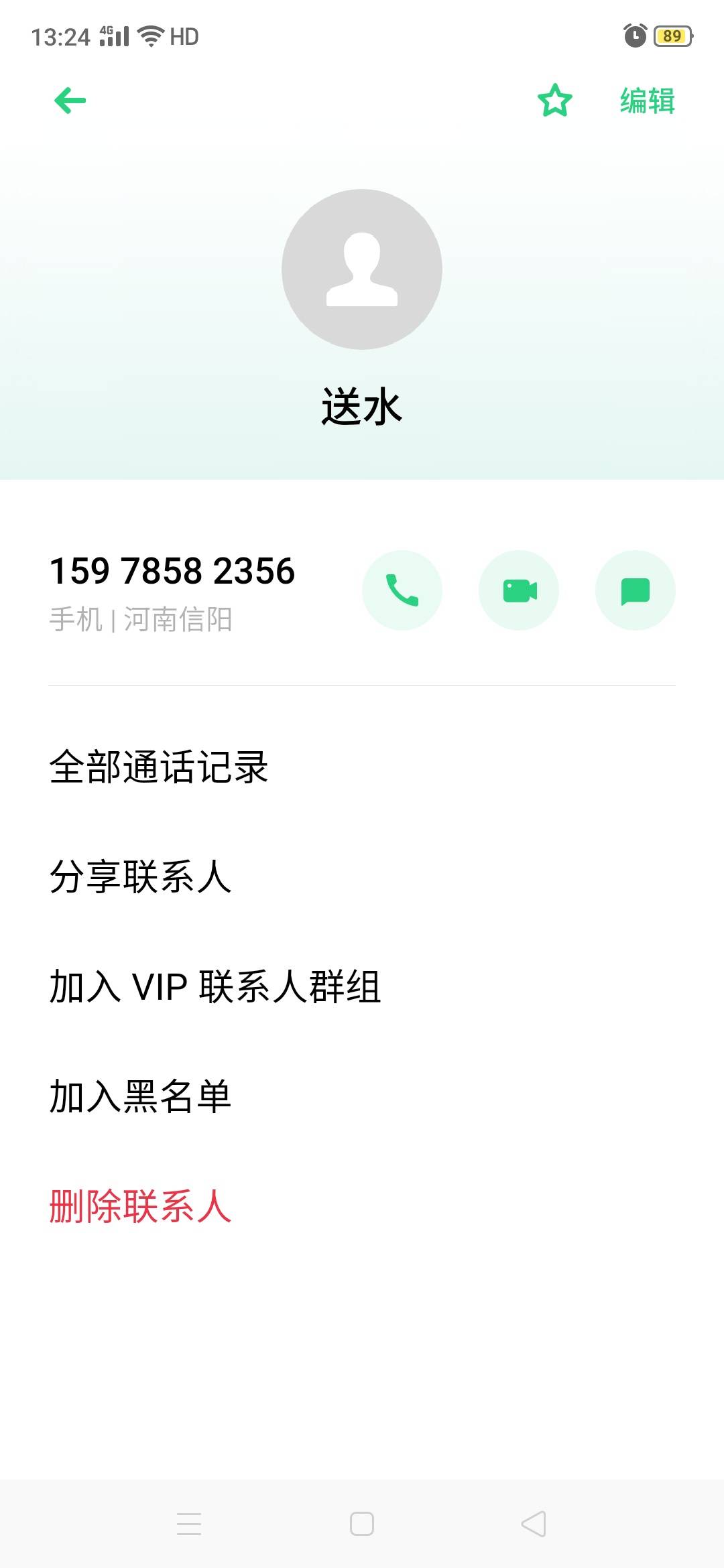
Task: Mark 送水 as favorite with the star
Action: 555,101
